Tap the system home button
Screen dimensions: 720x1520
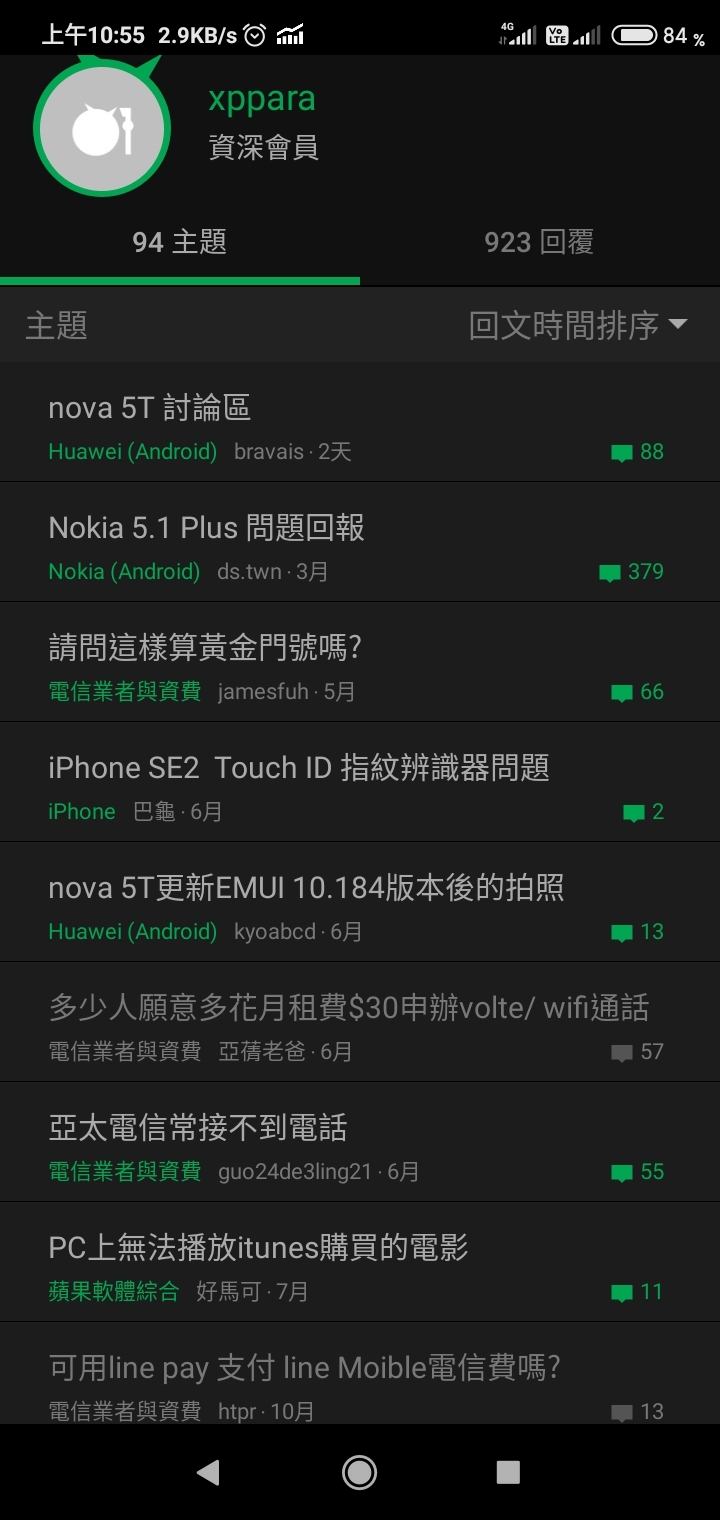(x=359, y=1472)
